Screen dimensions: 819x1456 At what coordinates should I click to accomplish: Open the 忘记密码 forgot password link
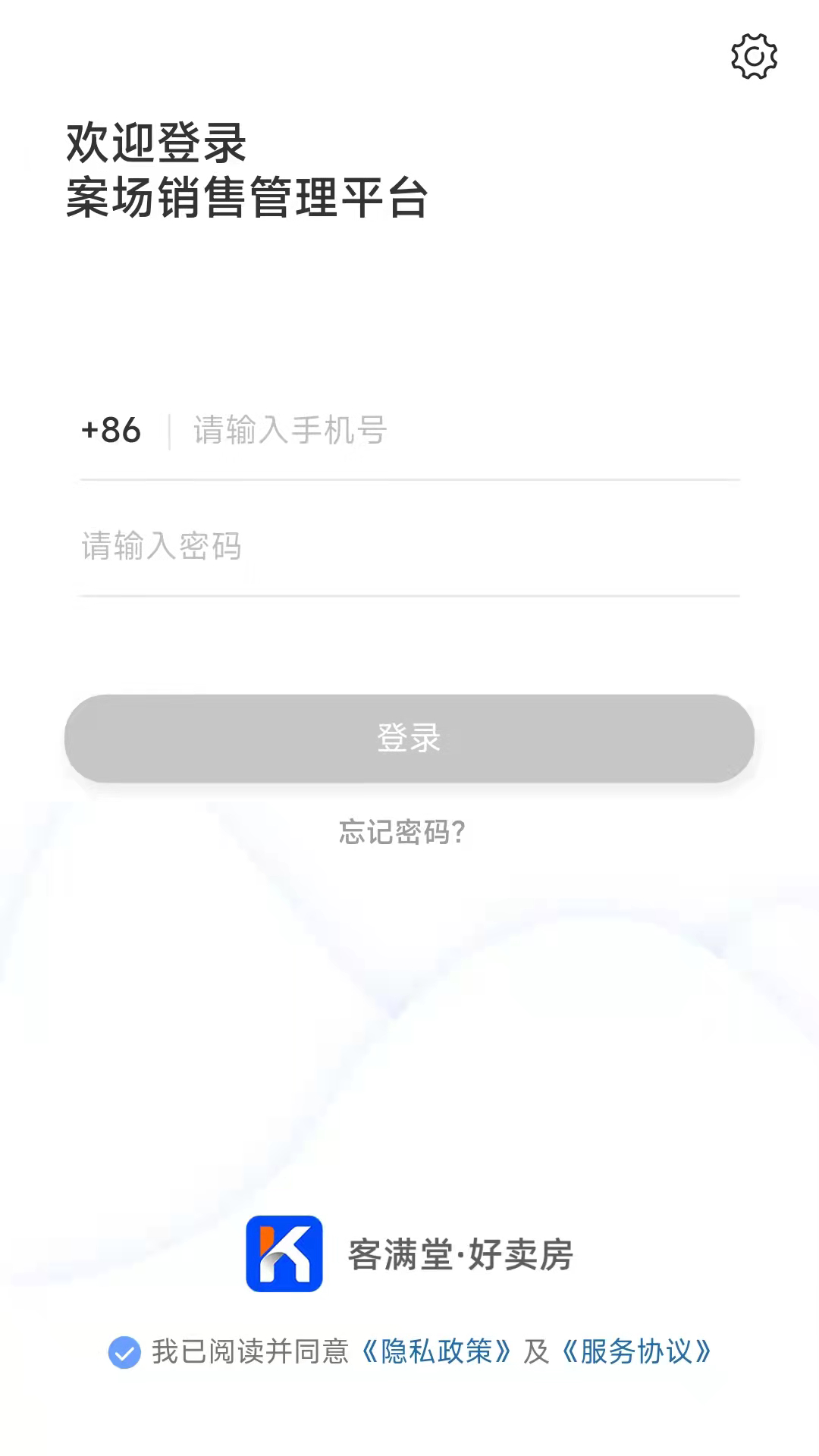click(402, 832)
